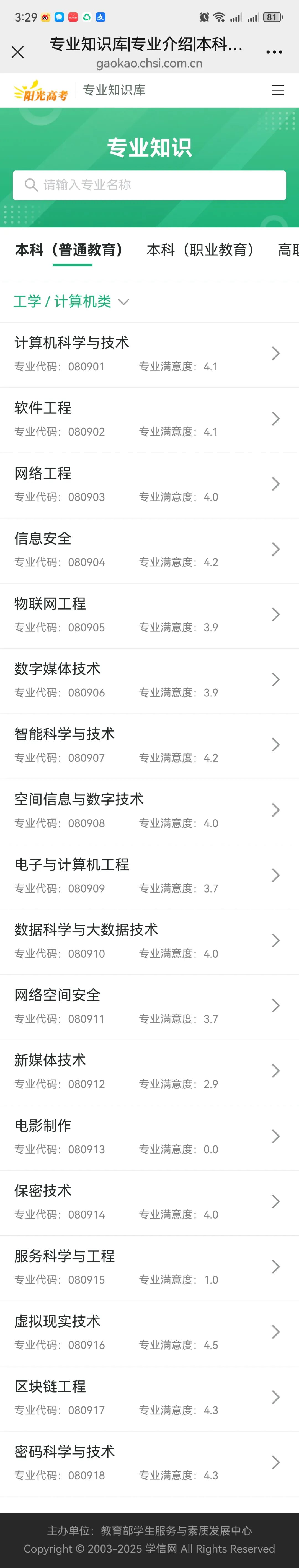Expand the 工学 / 计算机类 category dropdown
The width and height of the screenshot is (299, 1568).
click(x=71, y=302)
